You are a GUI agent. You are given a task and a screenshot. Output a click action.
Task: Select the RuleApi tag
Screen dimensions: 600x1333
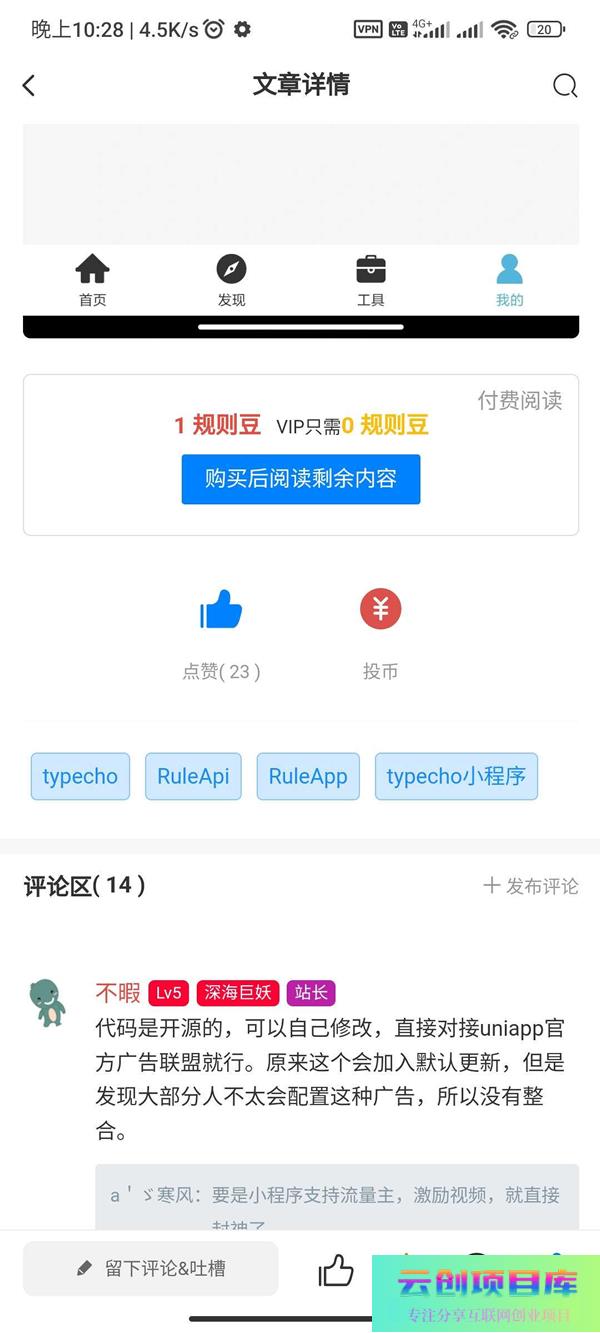coord(193,777)
